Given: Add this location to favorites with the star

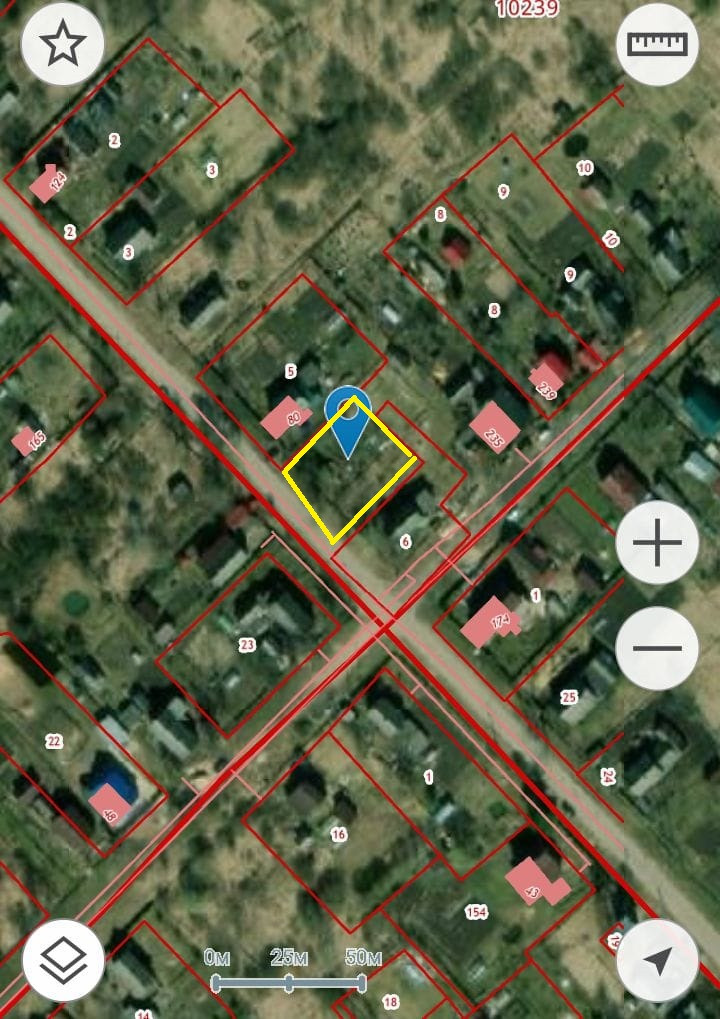Looking at the screenshot, I should click(x=63, y=44).
